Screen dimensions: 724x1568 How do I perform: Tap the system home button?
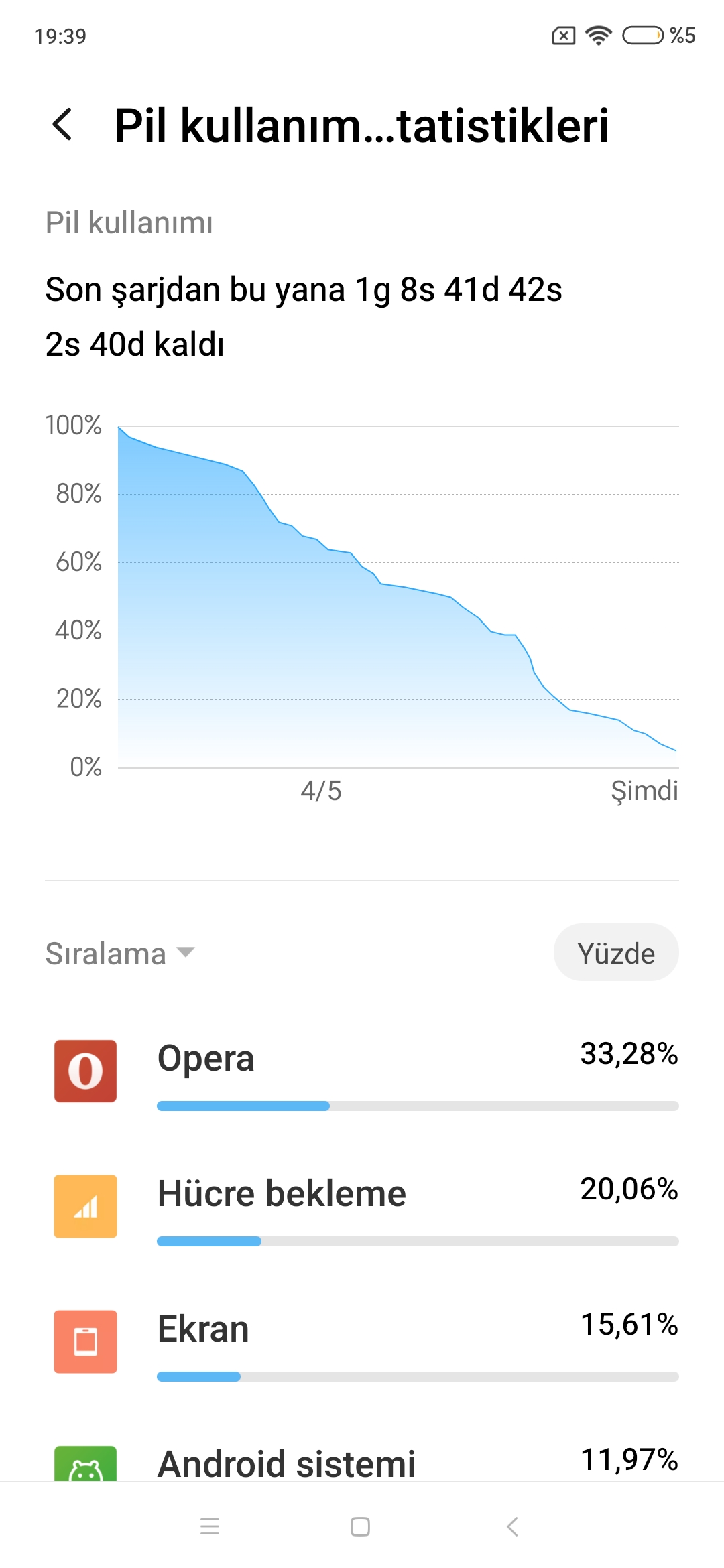point(361,1527)
